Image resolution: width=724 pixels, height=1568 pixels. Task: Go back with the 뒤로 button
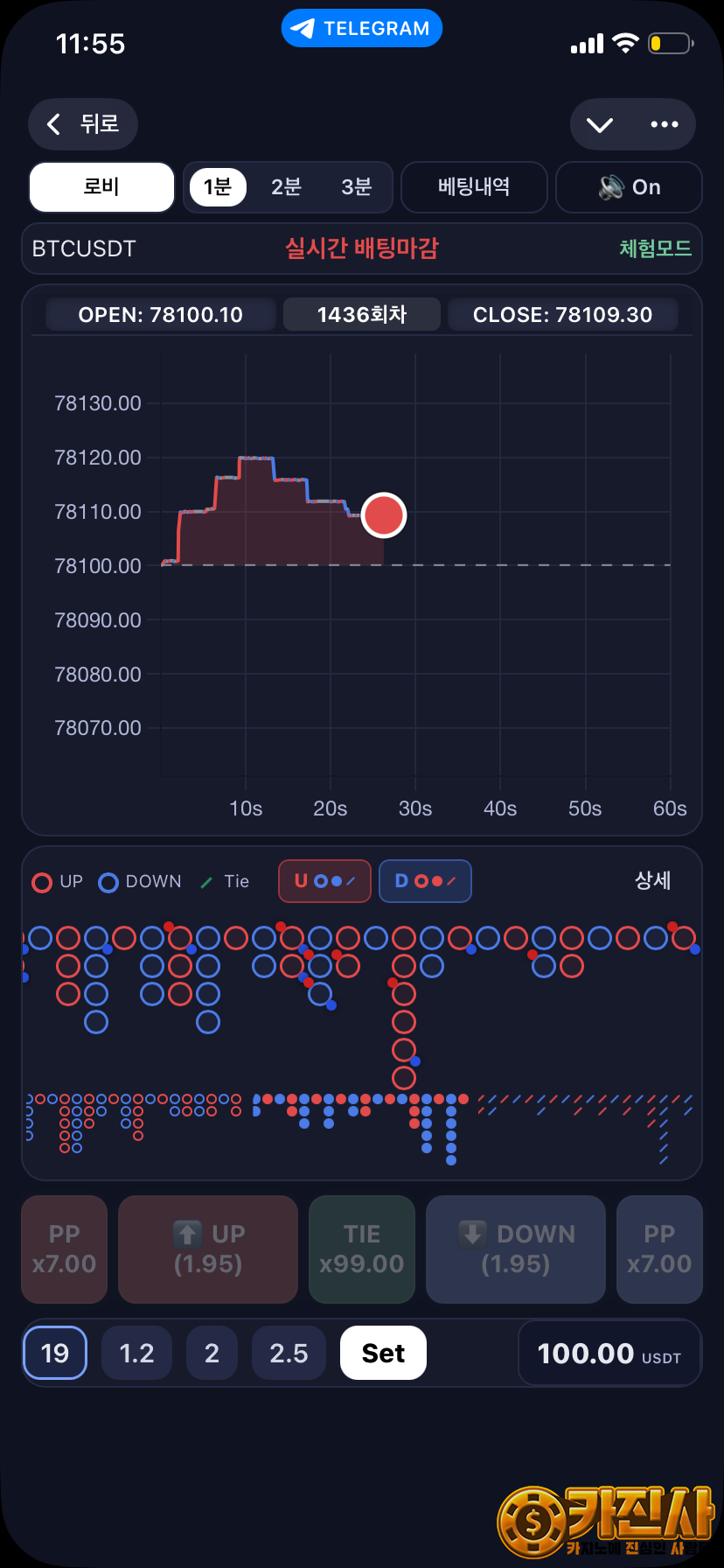click(83, 124)
